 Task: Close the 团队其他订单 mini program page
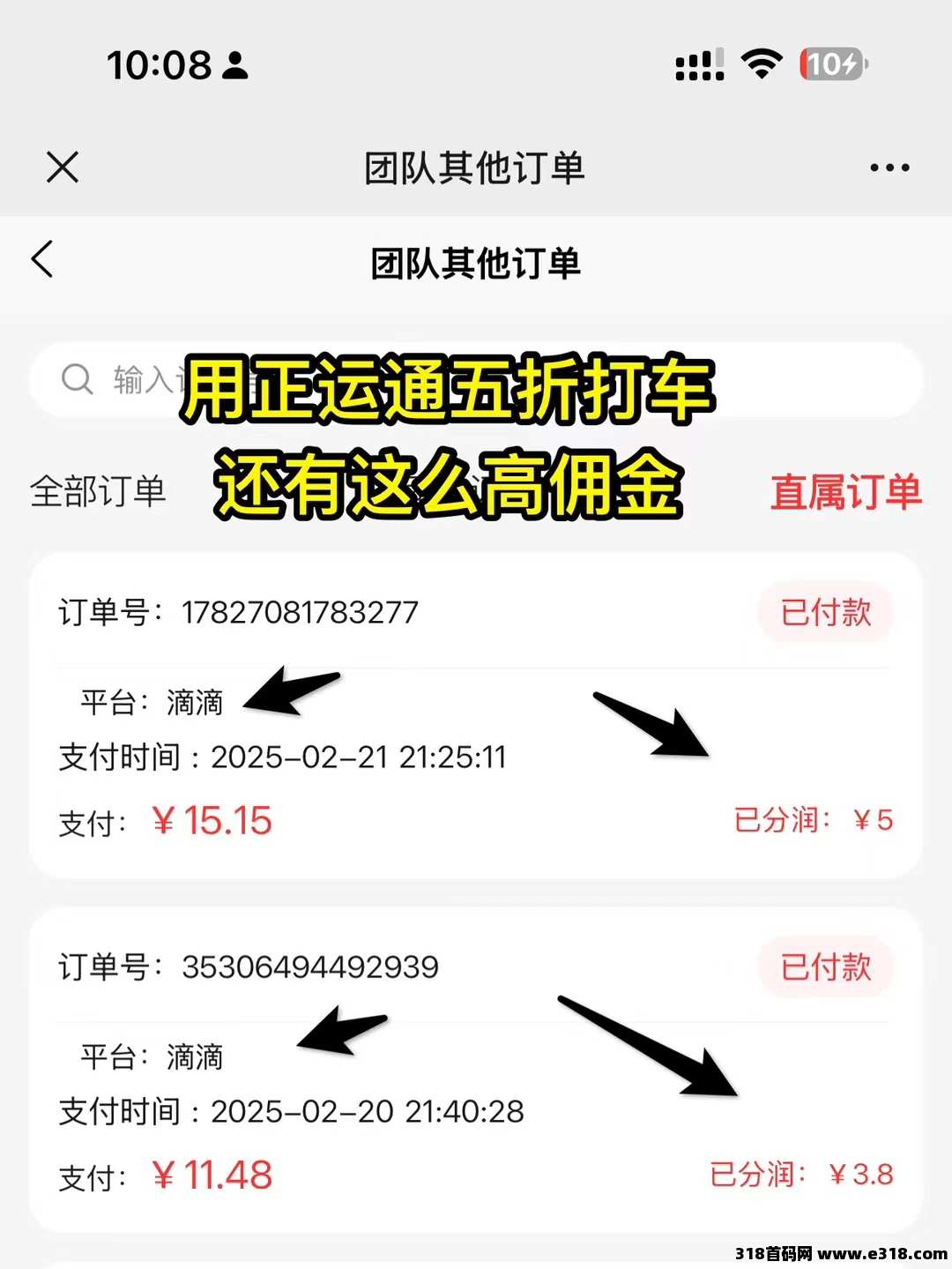[x=63, y=167]
